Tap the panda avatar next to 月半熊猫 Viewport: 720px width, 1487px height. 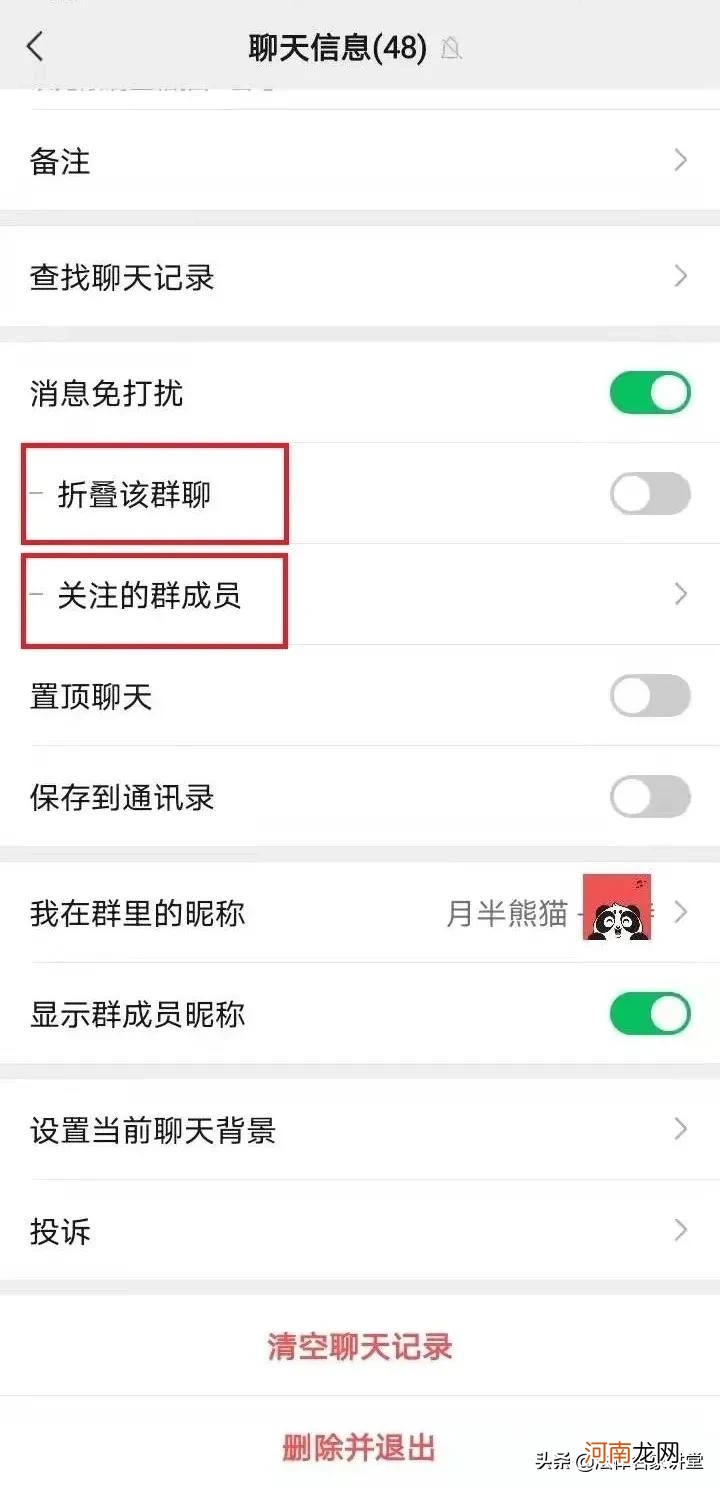(x=616, y=910)
